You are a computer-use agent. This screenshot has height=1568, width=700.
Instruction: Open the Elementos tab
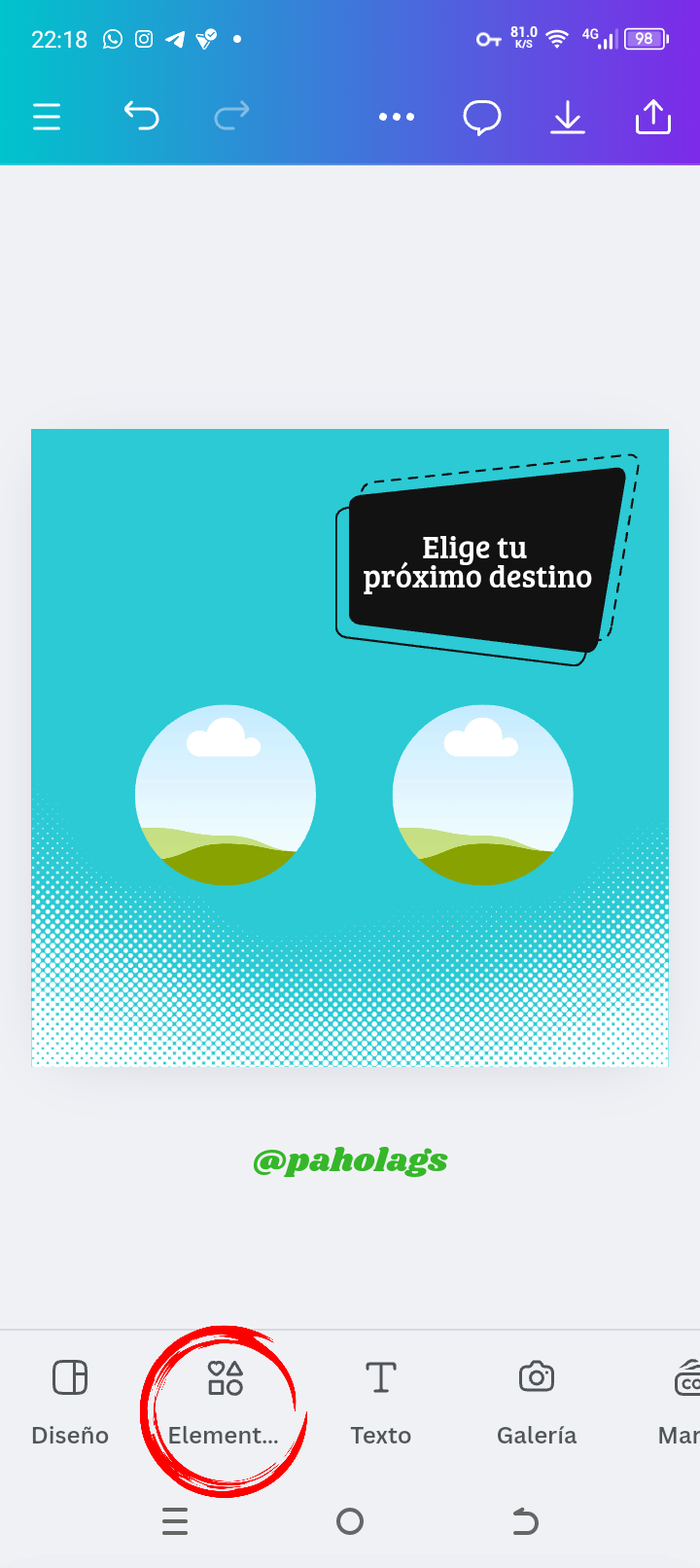[x=224, y=1401]
